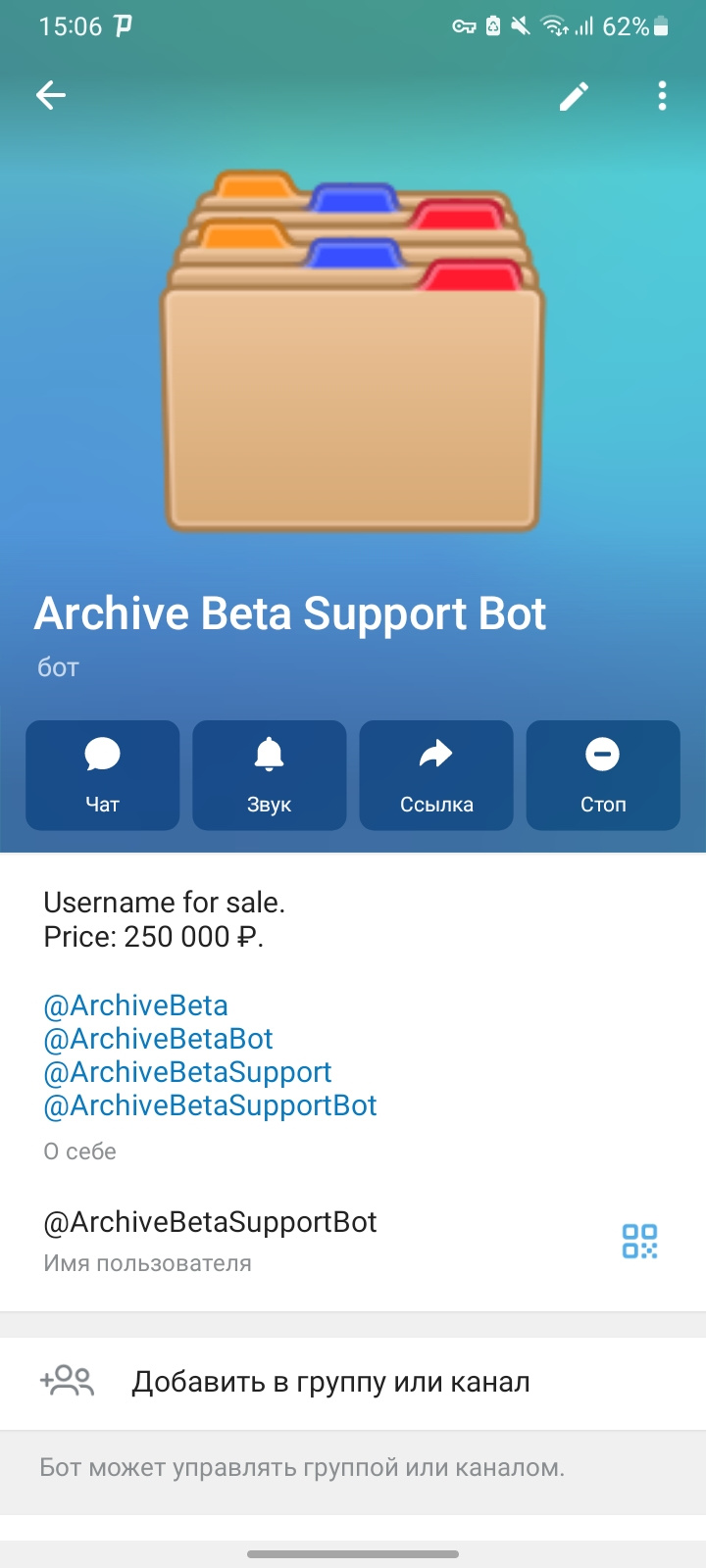This screenshot has height=1568, width=706.
Task: Select Добавить в группу или канал
Action: [353, 1382]
